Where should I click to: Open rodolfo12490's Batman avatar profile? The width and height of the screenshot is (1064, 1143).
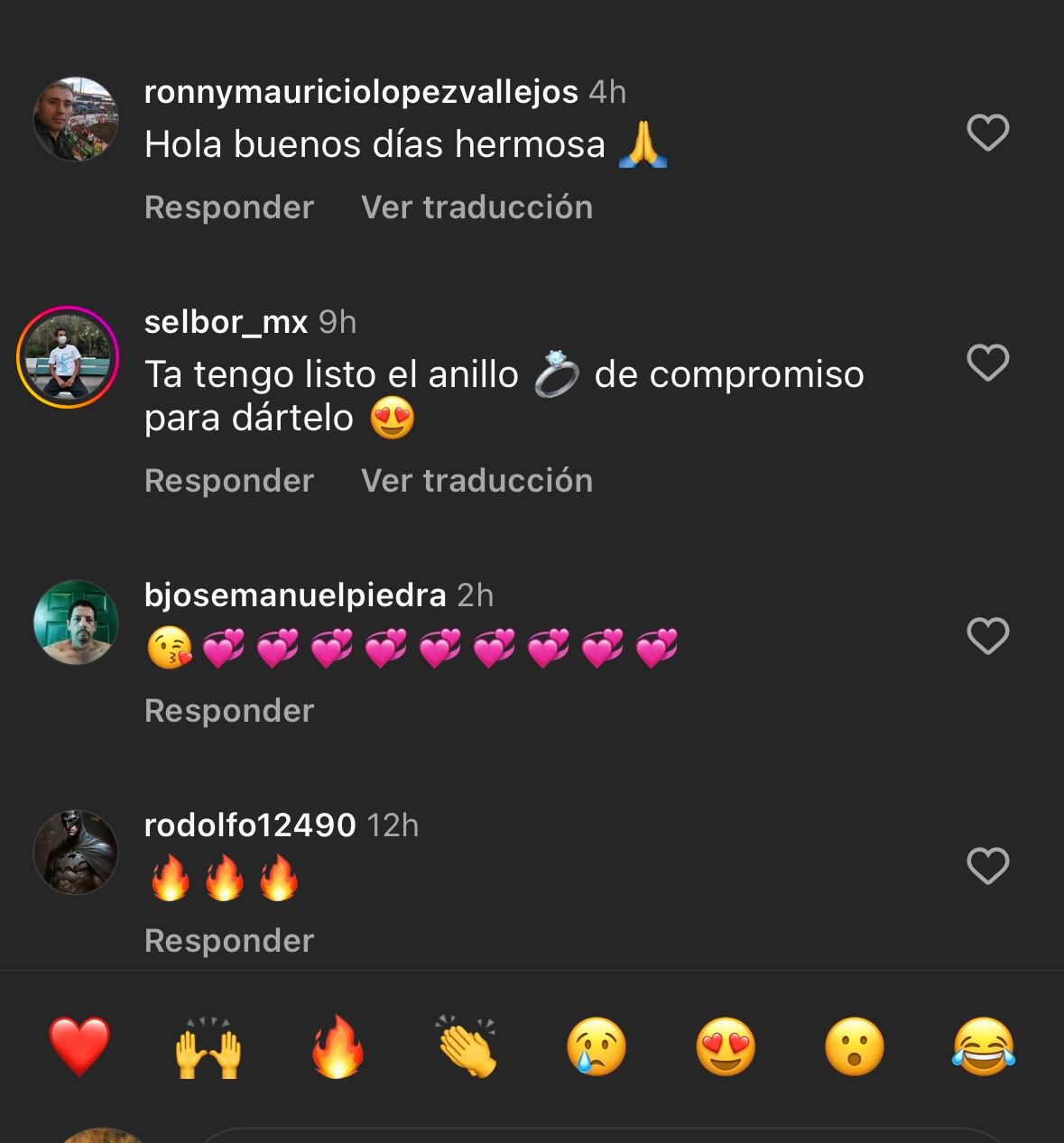76,853
